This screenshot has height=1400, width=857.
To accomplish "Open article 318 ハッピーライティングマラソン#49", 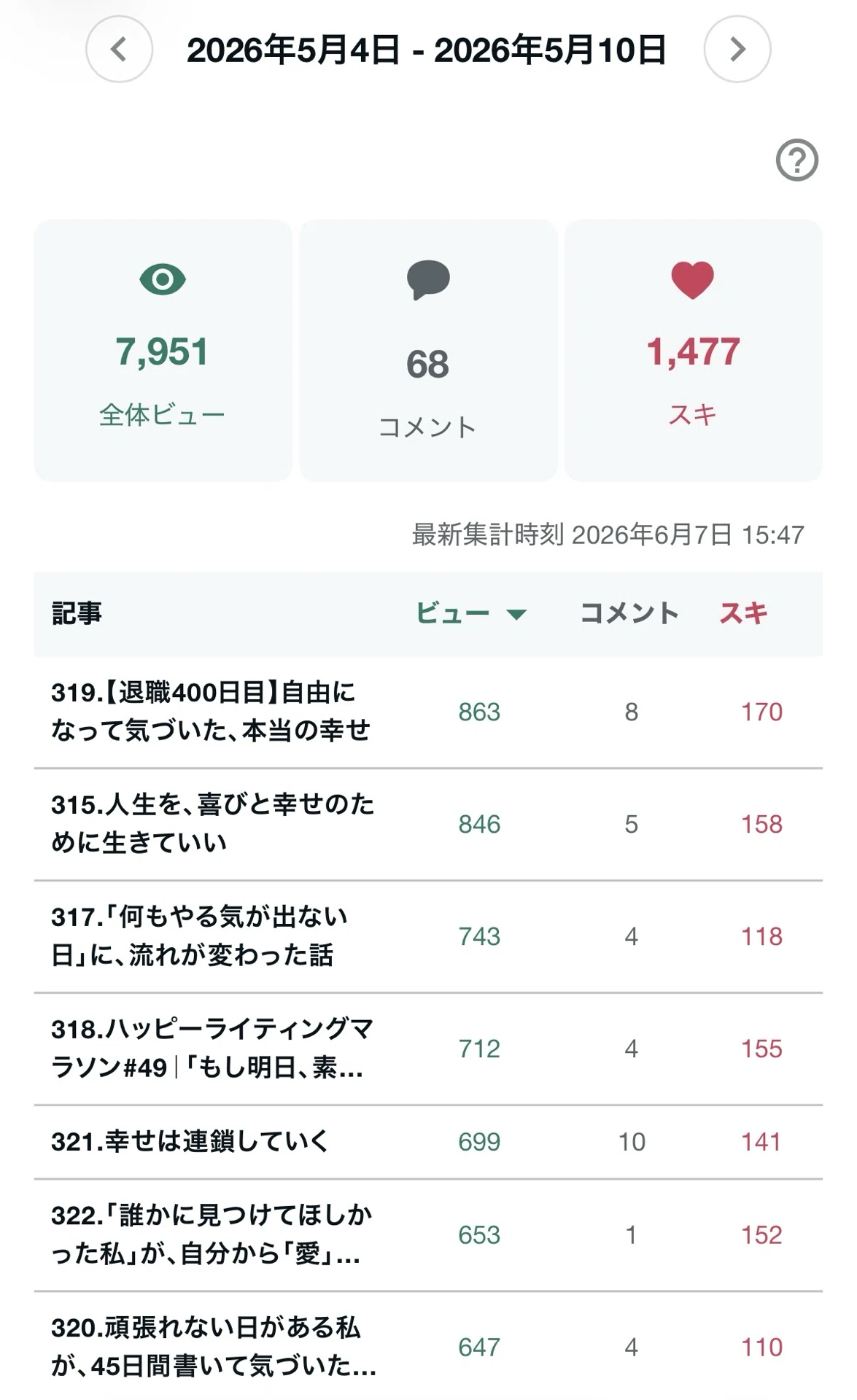I will coord(212,1049).
